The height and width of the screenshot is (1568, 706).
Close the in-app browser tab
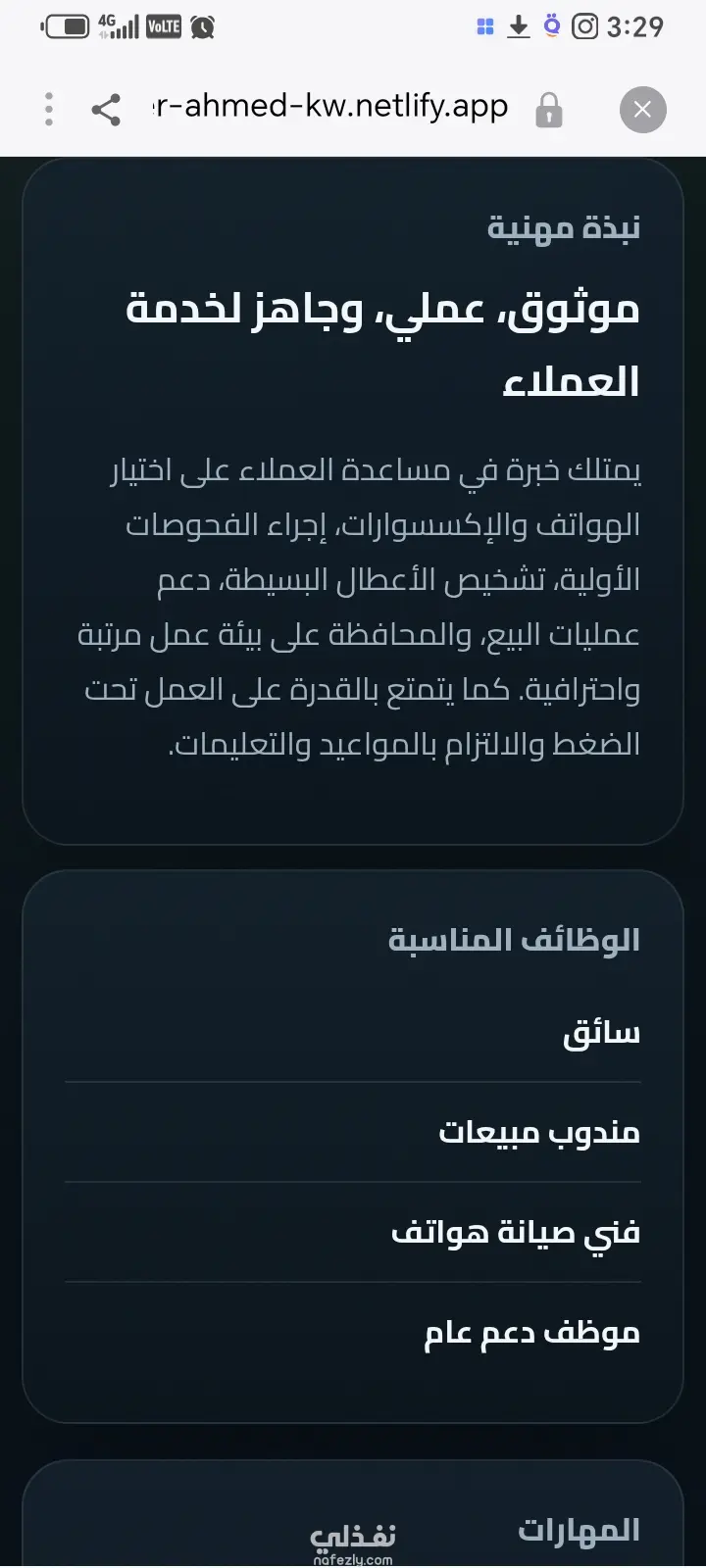pyautogui.click(x=643, y=109)
